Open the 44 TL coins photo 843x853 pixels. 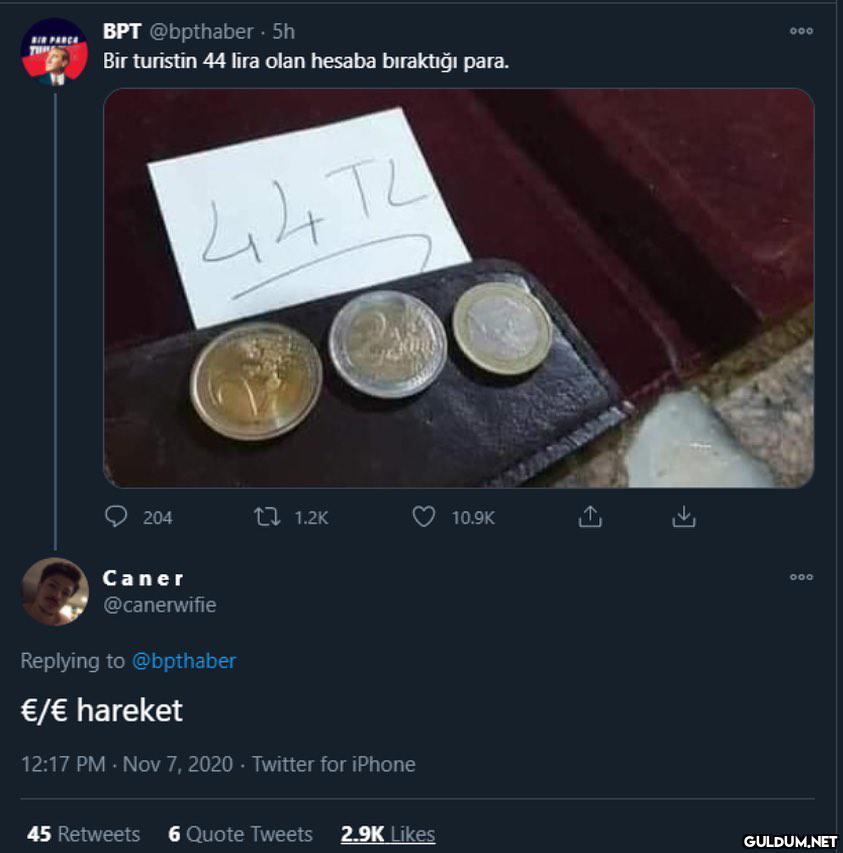(458, 288)
